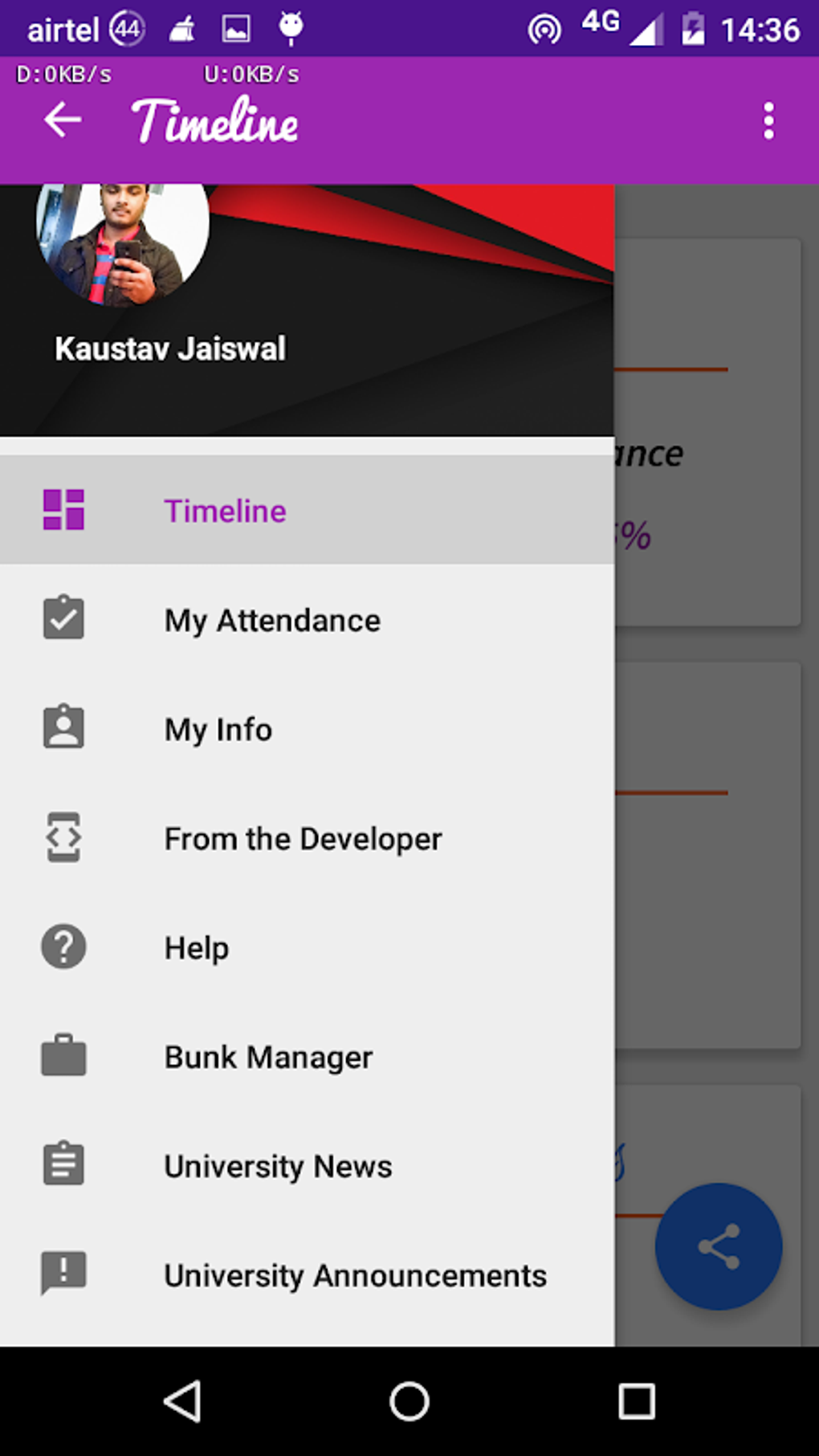
Task: Select the Timeline menu entry
Action: pos(224,510)
